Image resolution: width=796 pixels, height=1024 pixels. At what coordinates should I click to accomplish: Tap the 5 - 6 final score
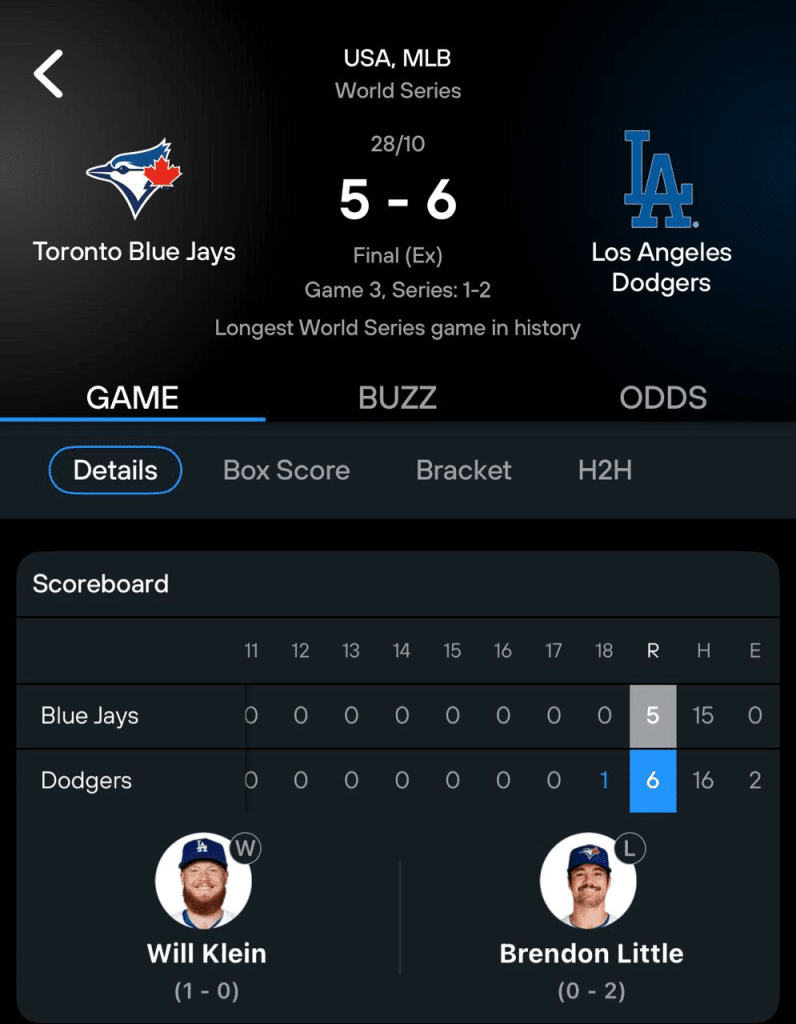pos(397,198)
